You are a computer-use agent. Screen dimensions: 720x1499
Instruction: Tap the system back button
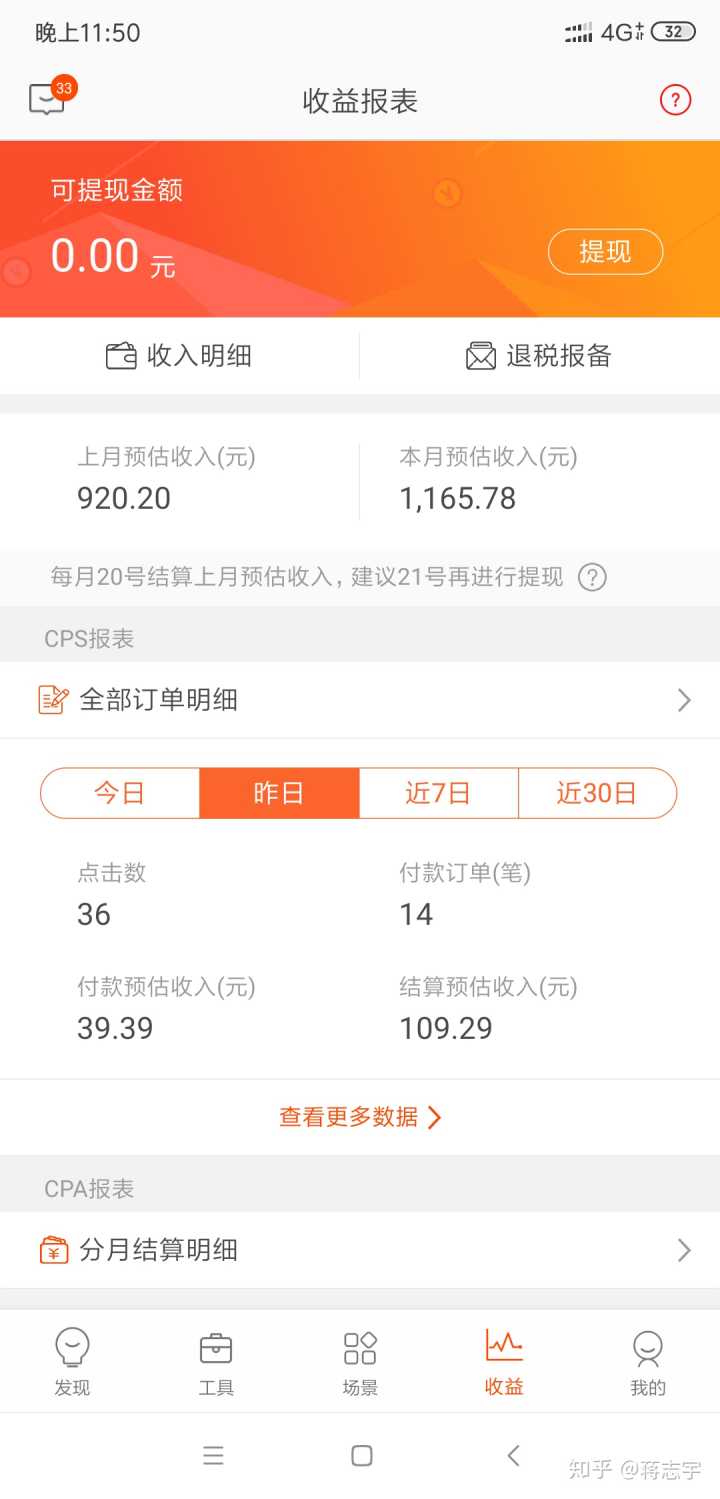point(514,1456)
